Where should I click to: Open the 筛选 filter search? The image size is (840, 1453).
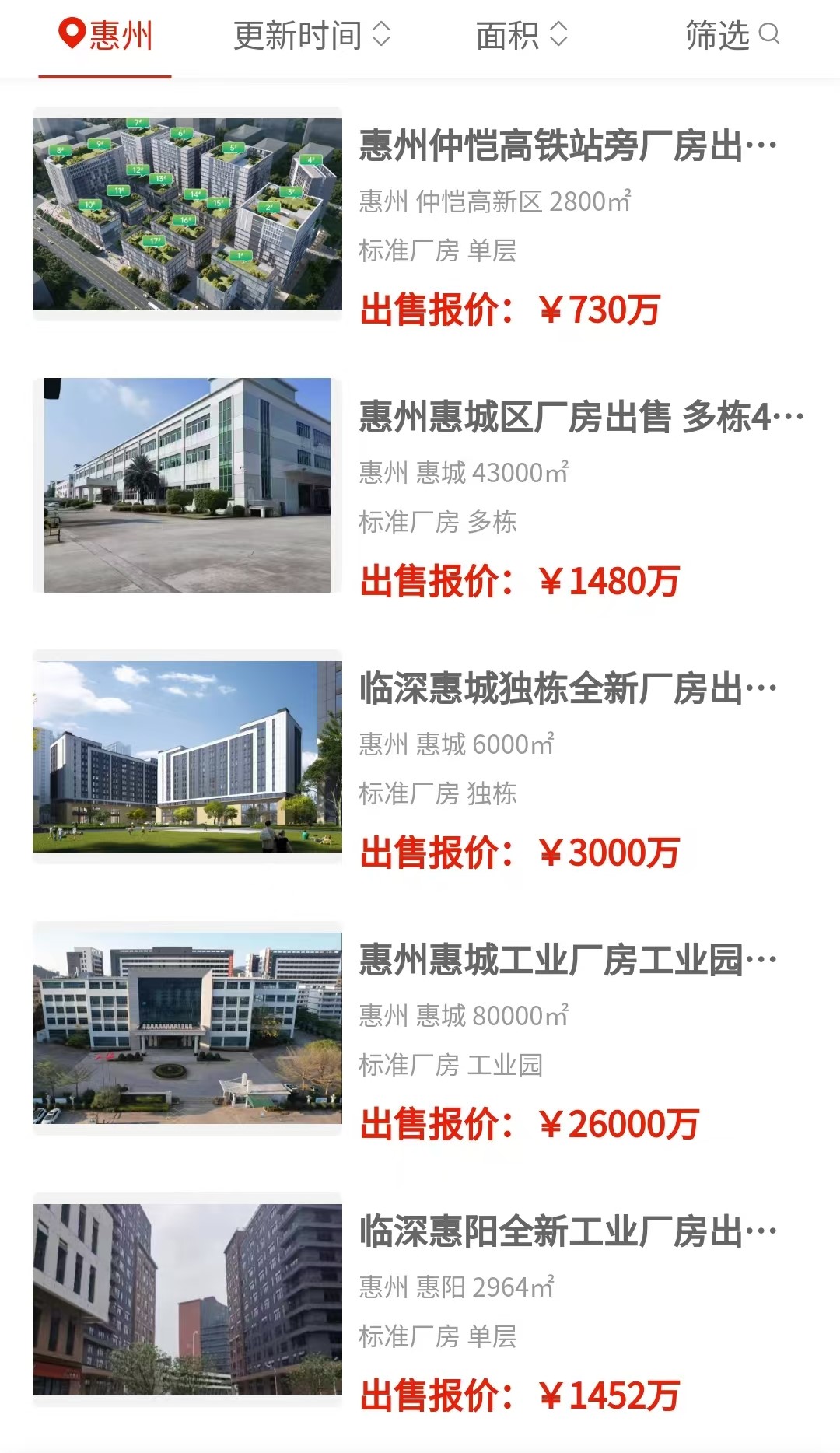point(733,36)
